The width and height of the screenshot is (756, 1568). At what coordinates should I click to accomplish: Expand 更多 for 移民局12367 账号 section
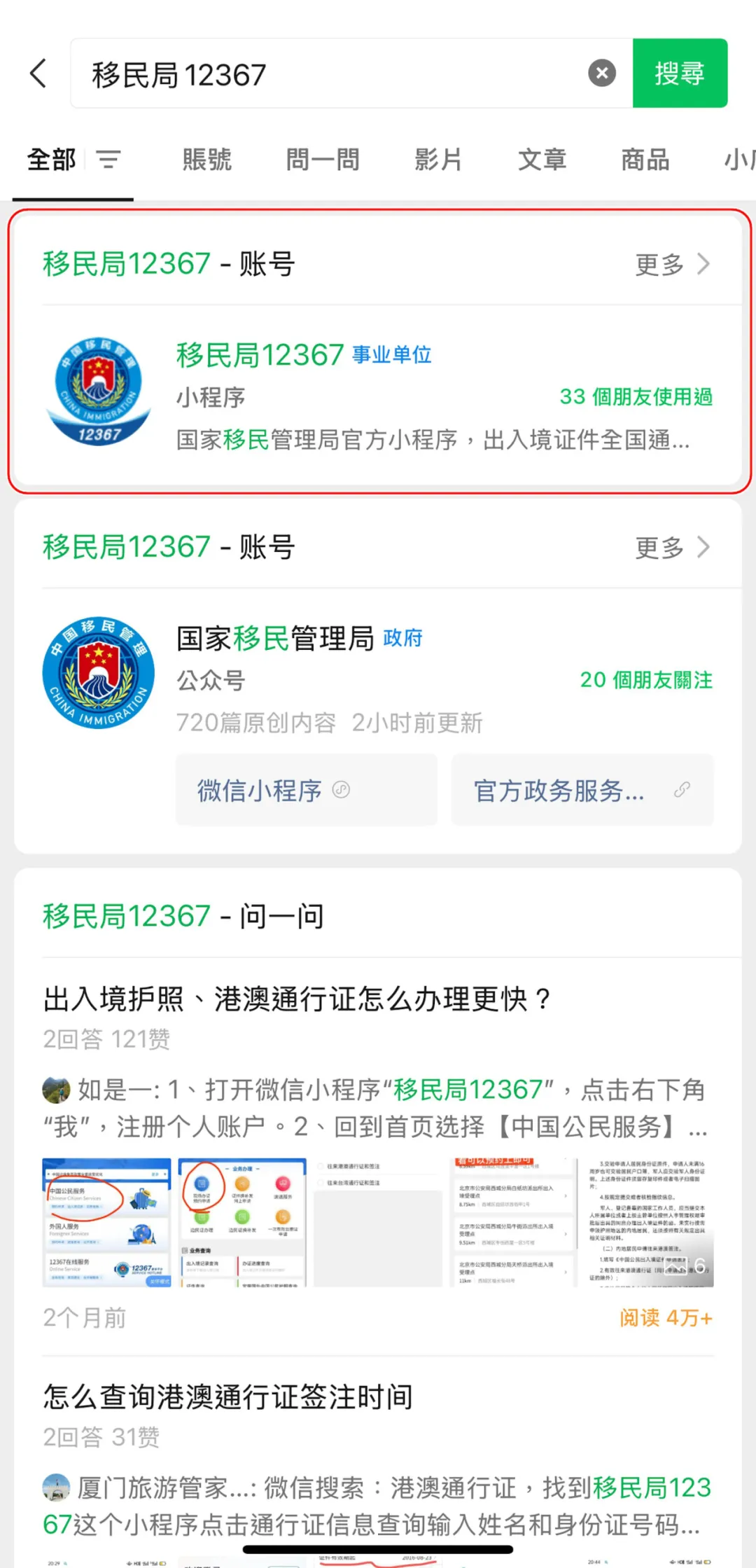click(672, 264)
